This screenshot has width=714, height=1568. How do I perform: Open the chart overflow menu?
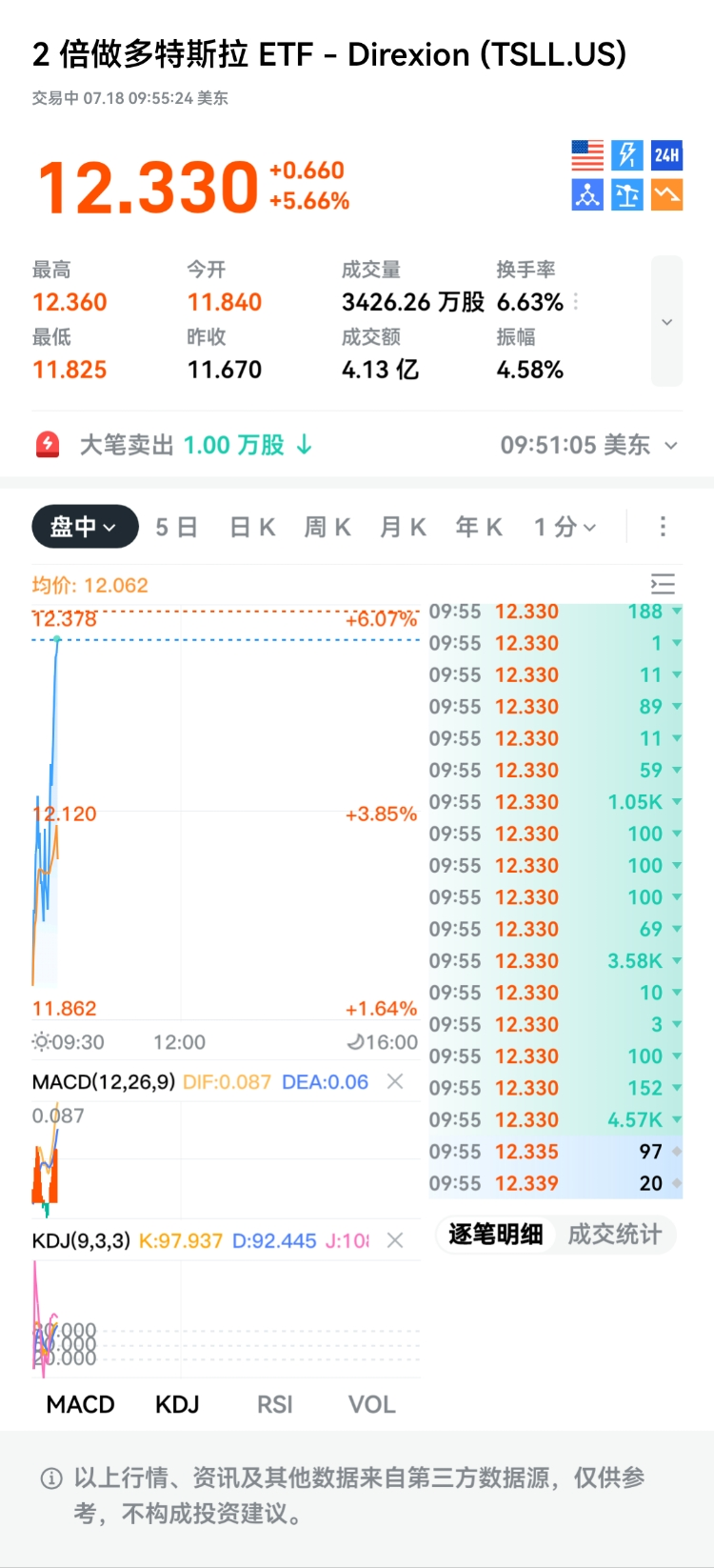(663, 527)
